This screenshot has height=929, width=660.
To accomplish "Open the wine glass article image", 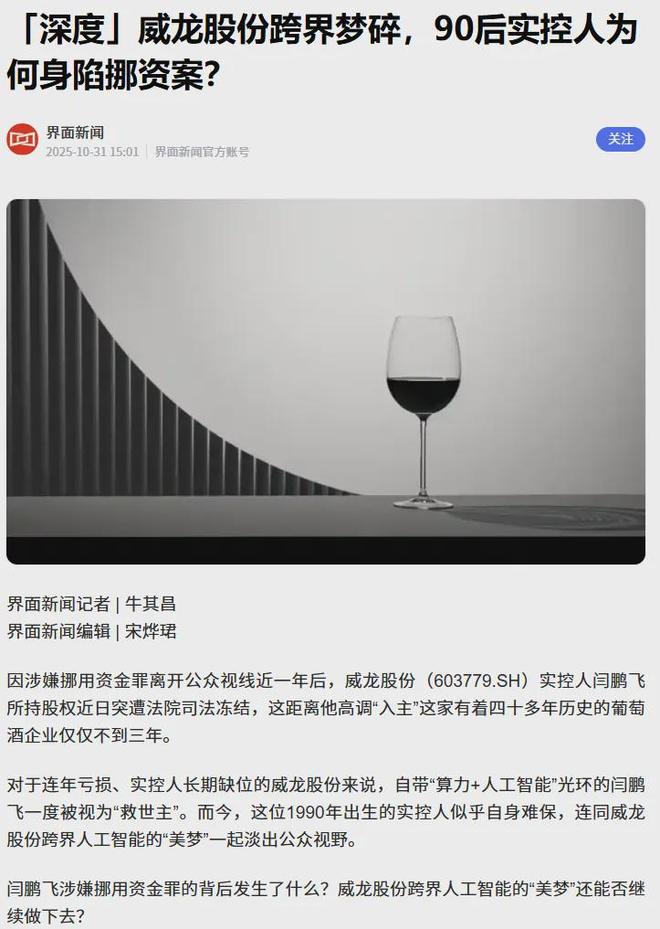I will 326,381.
